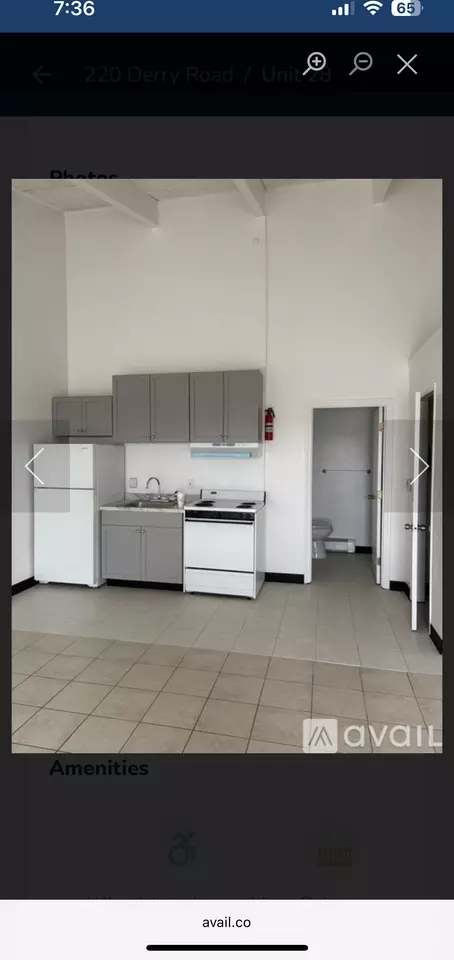The width and height of the screenshot is (454, 960).
Task: Show the next photo
Action: click(x=419, y=467)
